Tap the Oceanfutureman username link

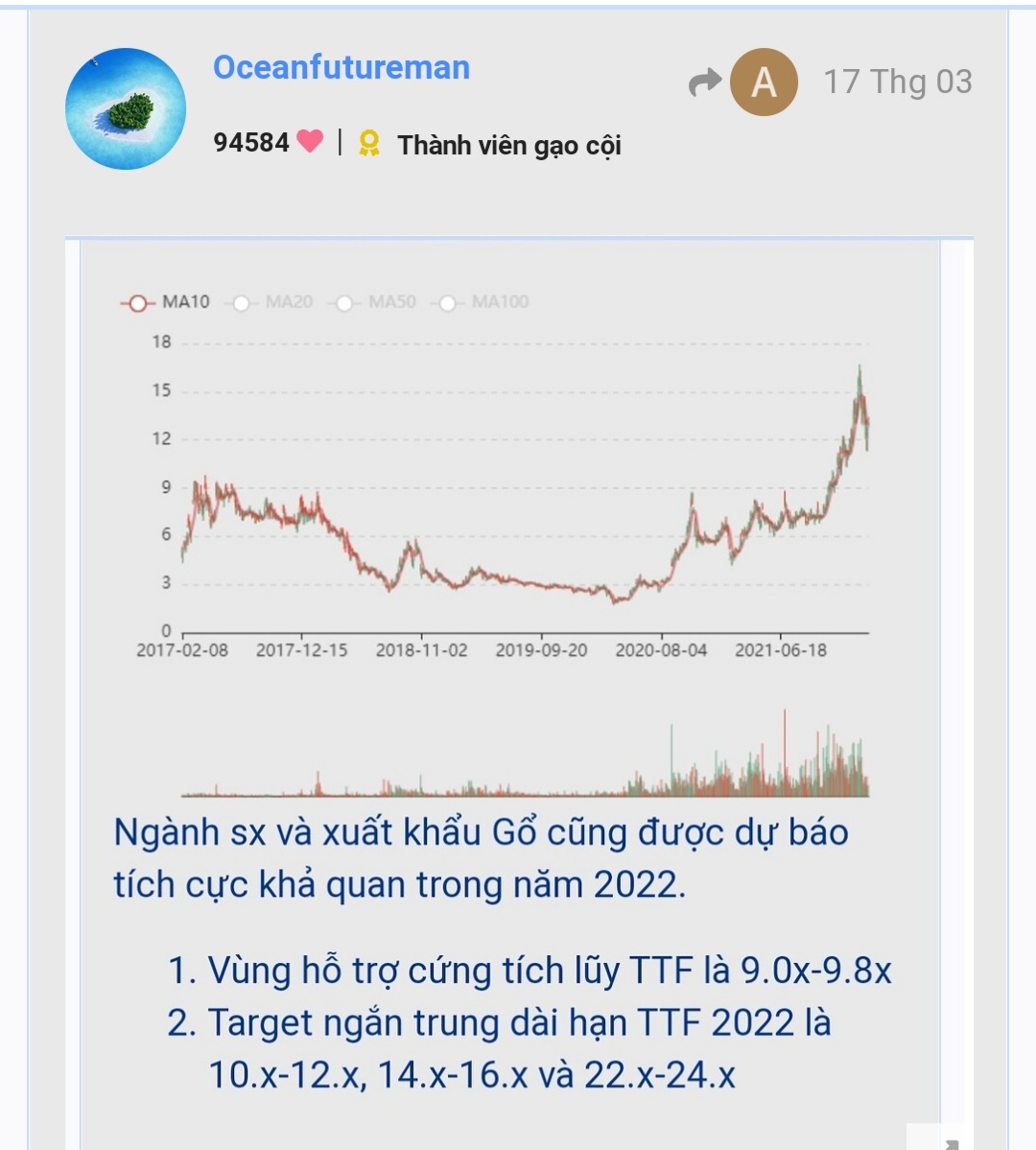pyautogui.click(x=341, y=67)
